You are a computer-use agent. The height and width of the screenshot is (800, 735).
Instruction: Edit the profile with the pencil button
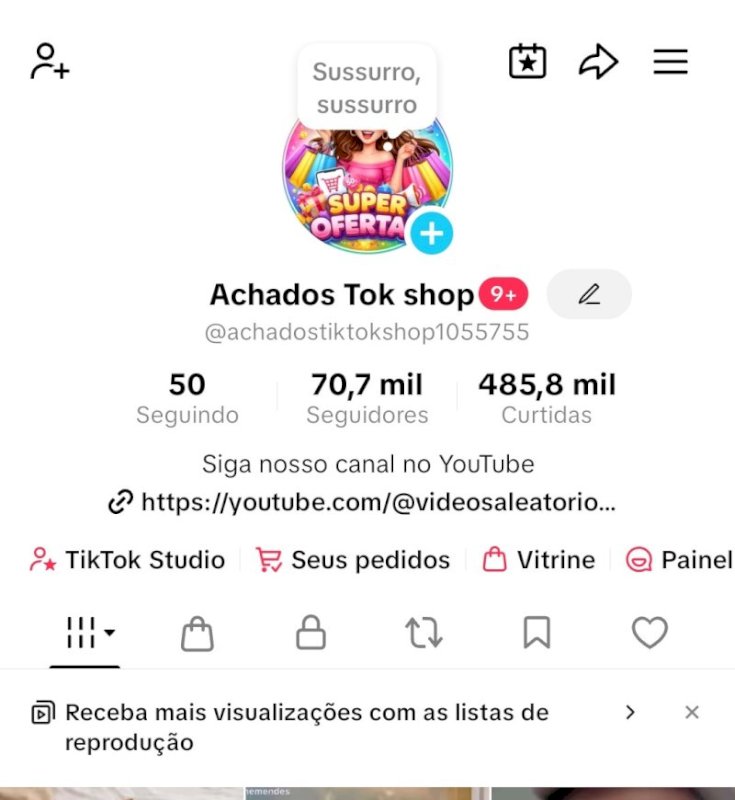(589, 294)
